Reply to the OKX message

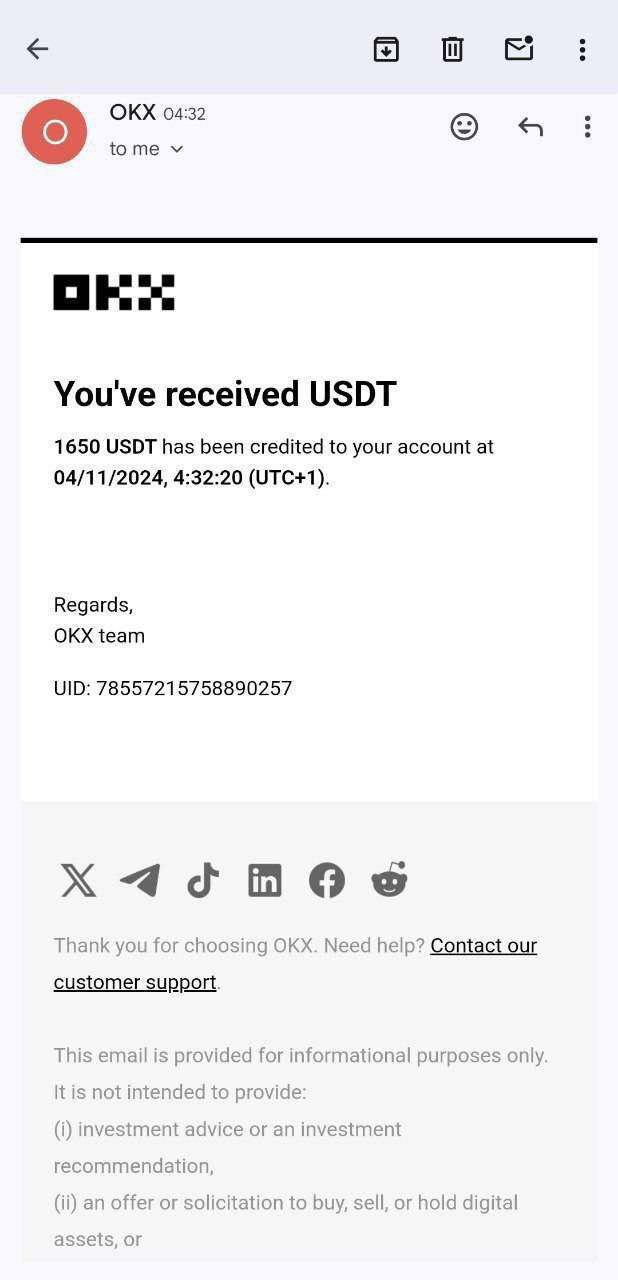pyautogui.click(x=530, y=127)
